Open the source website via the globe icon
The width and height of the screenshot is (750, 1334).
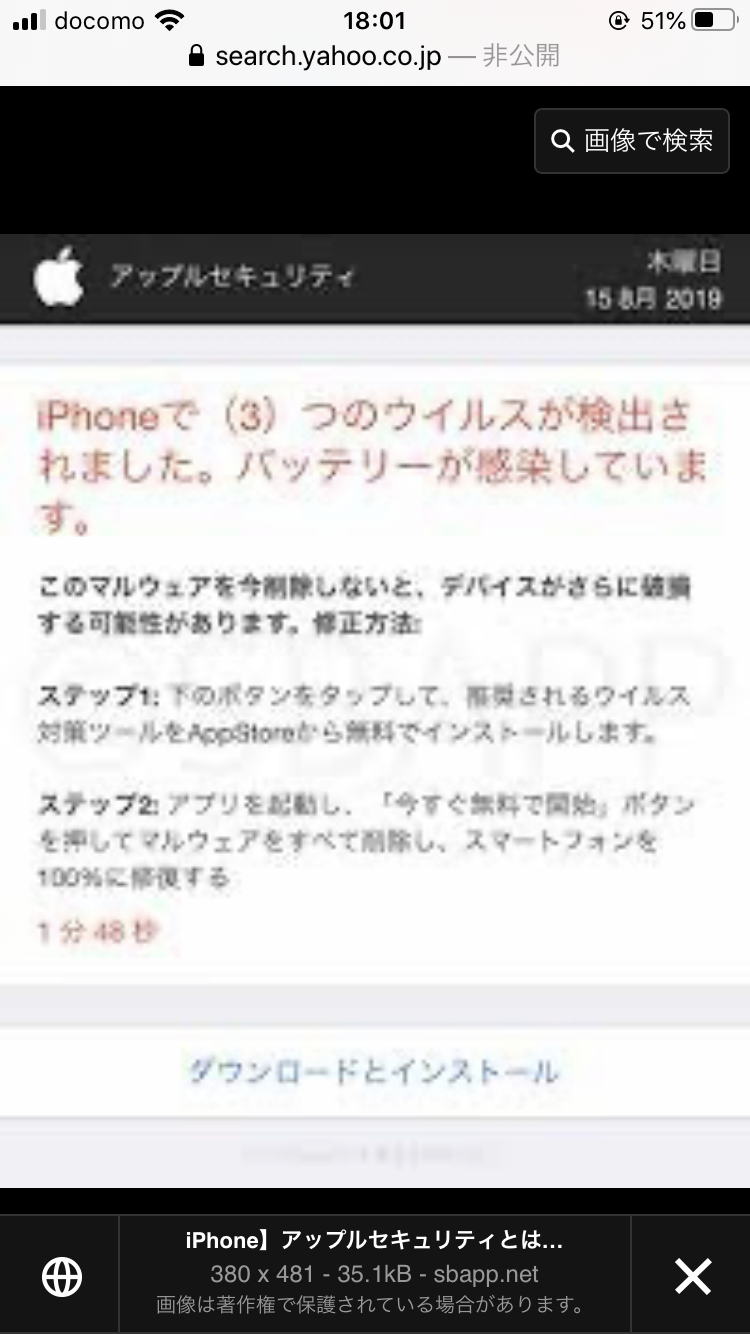pos(62,1275)
